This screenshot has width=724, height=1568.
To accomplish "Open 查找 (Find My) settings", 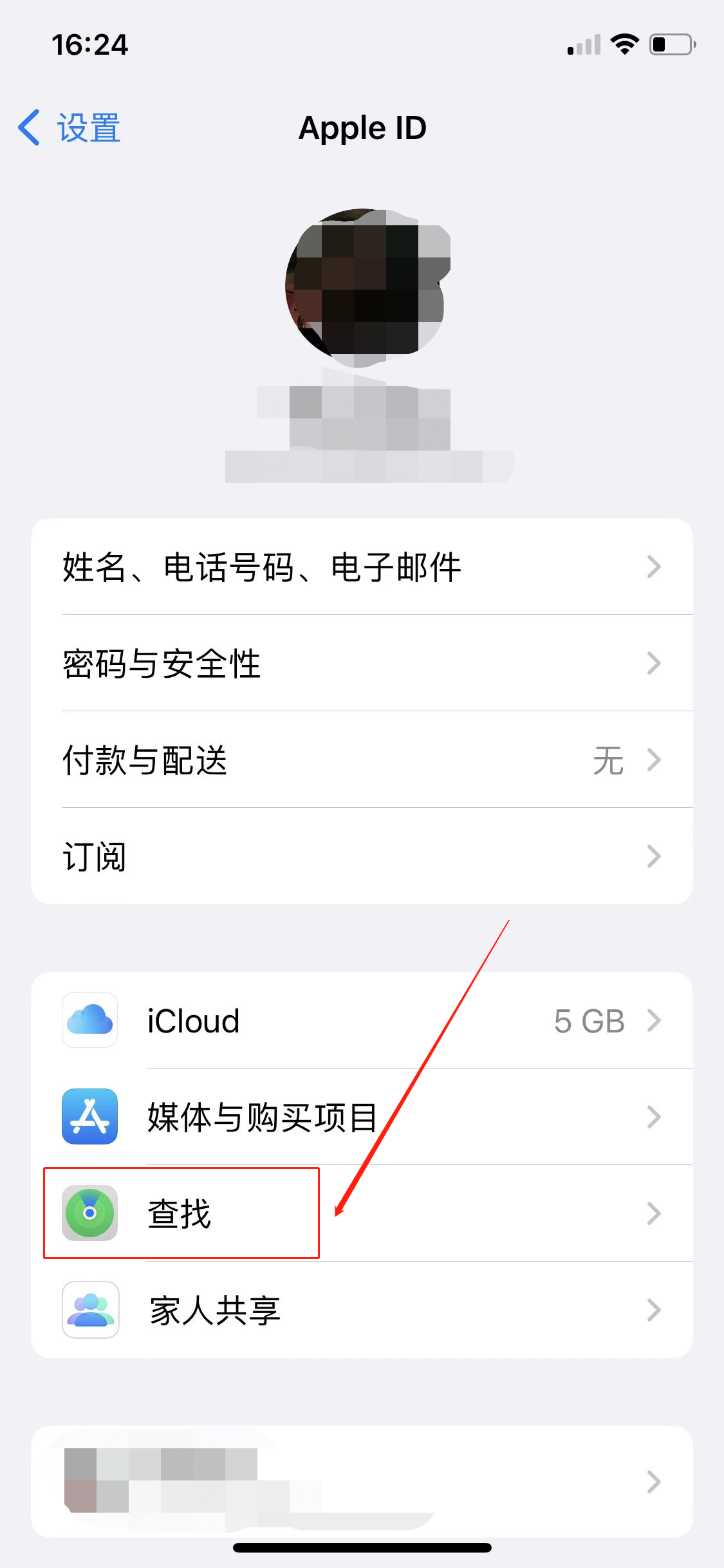I will 362,1214.
